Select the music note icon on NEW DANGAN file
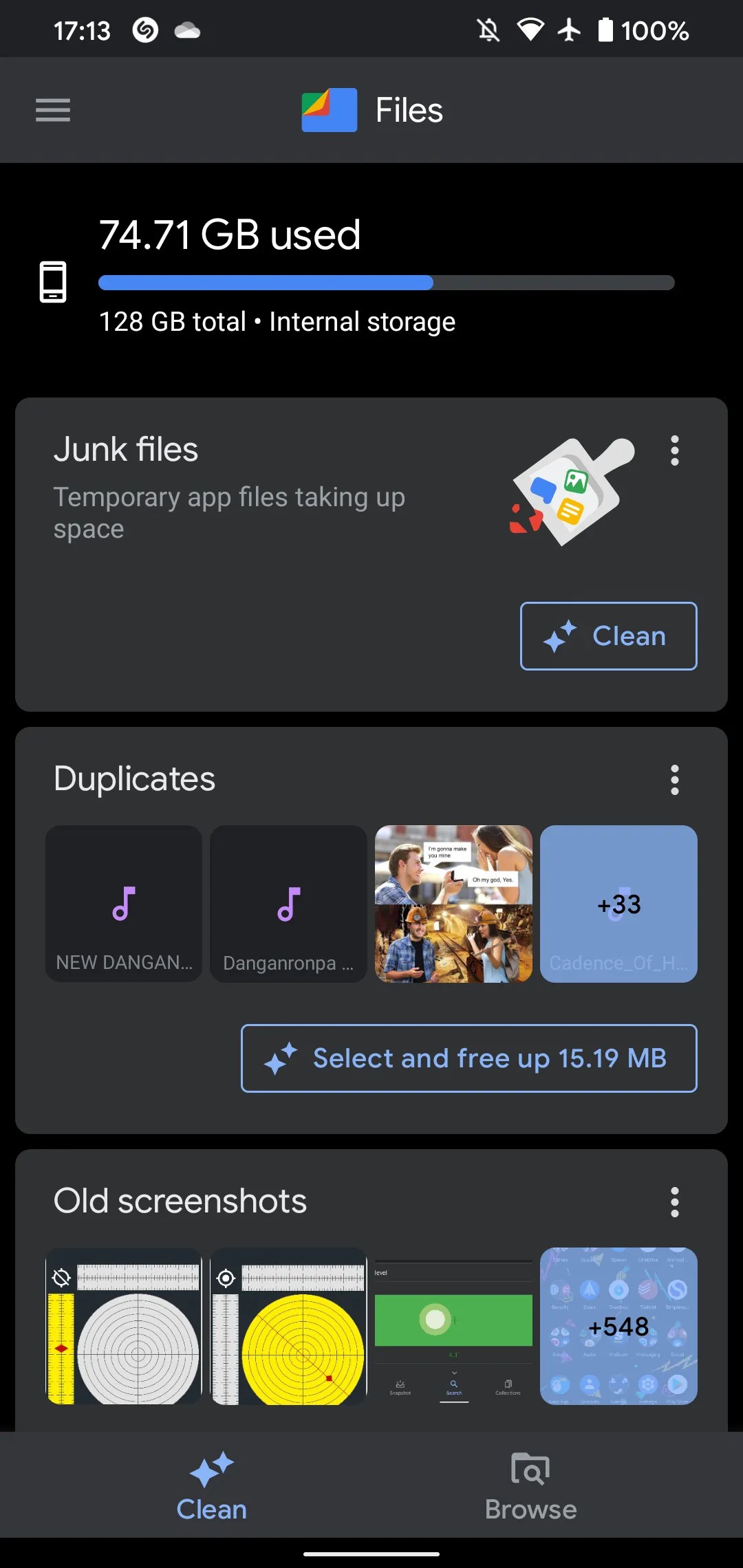Screen dimensions: 743x1568 pyautogui.click(x=122, y=904)
